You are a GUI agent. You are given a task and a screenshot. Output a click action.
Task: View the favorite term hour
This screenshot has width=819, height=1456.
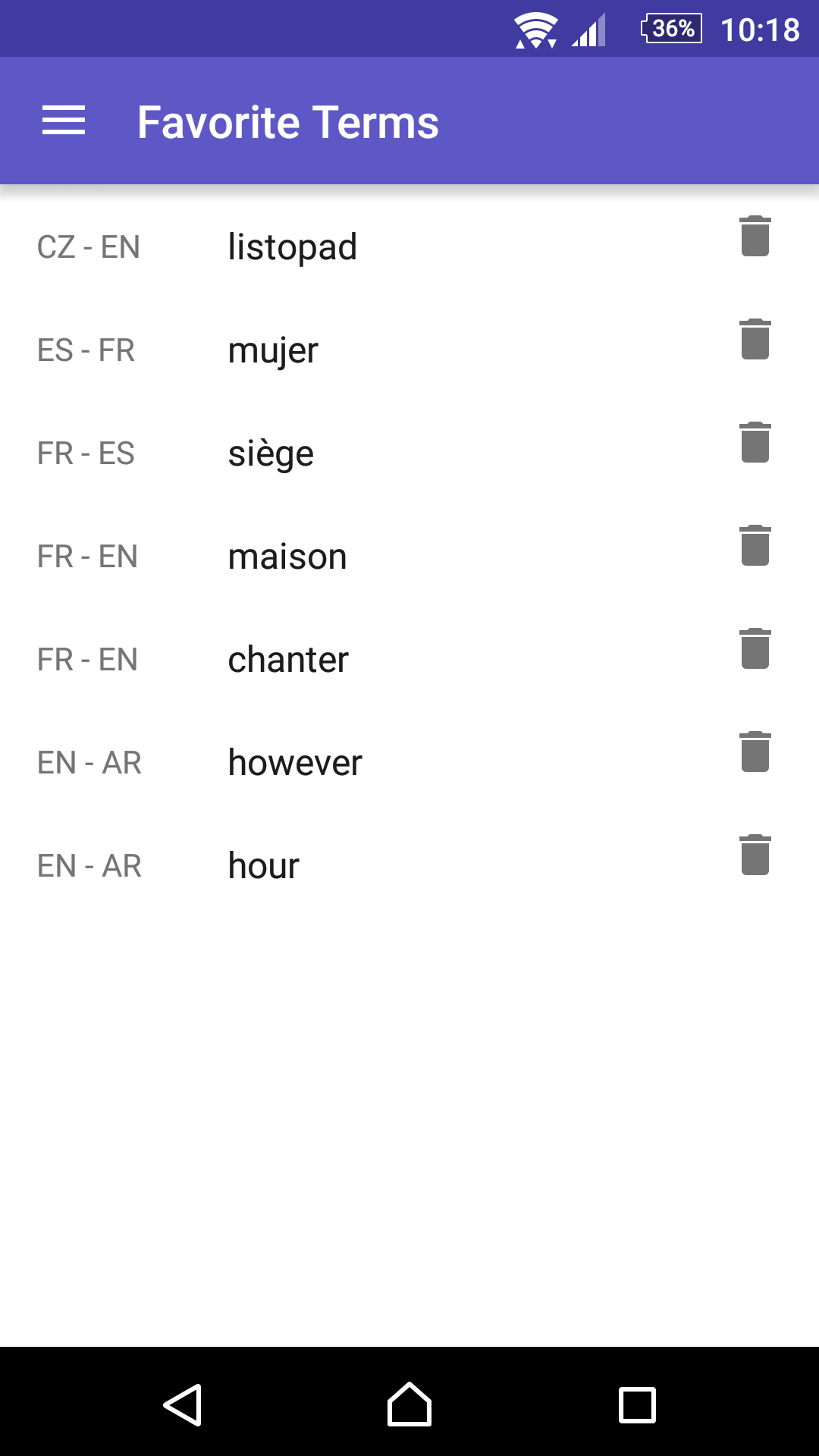[x=264, y=866]
